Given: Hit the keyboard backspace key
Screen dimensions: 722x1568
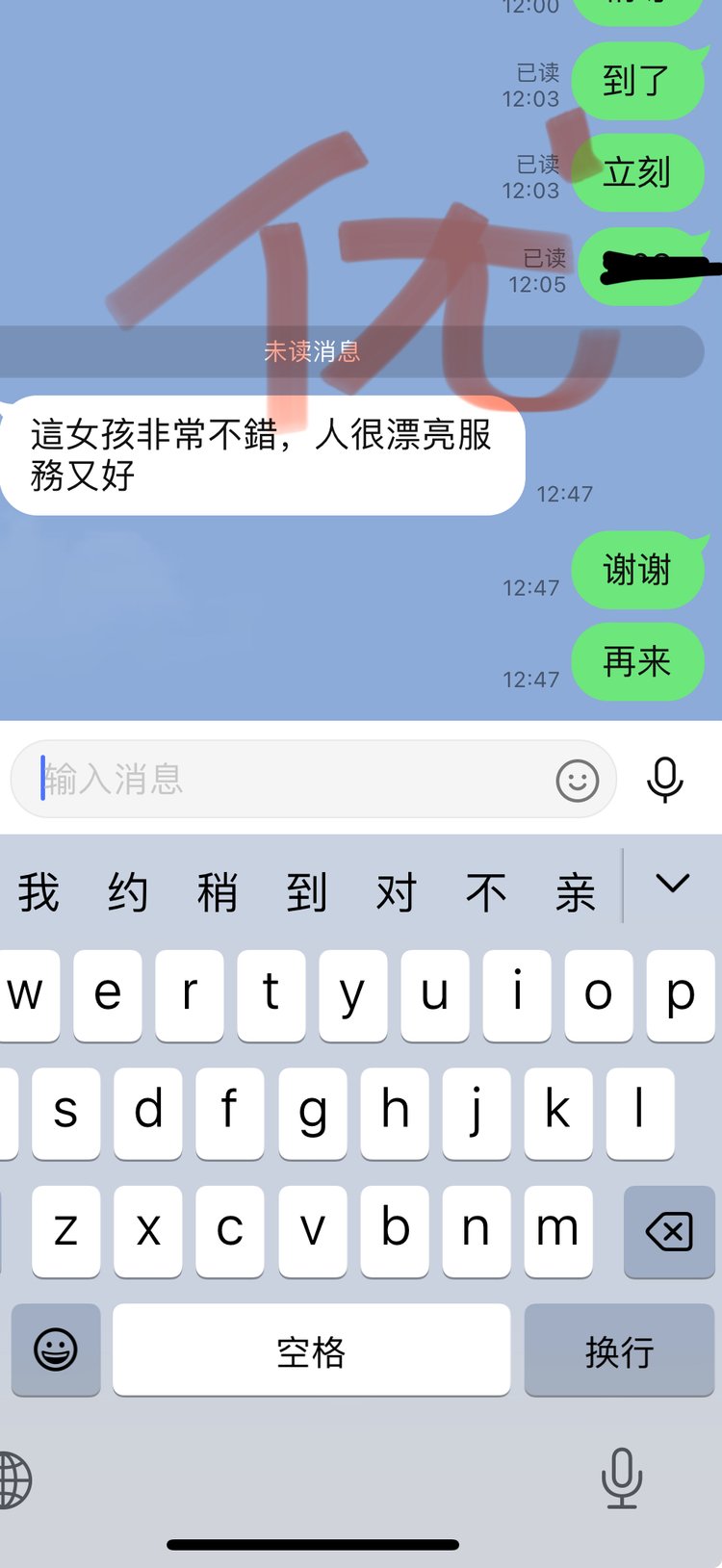Looking at the screenshot, I should (x=669, y=1231).
